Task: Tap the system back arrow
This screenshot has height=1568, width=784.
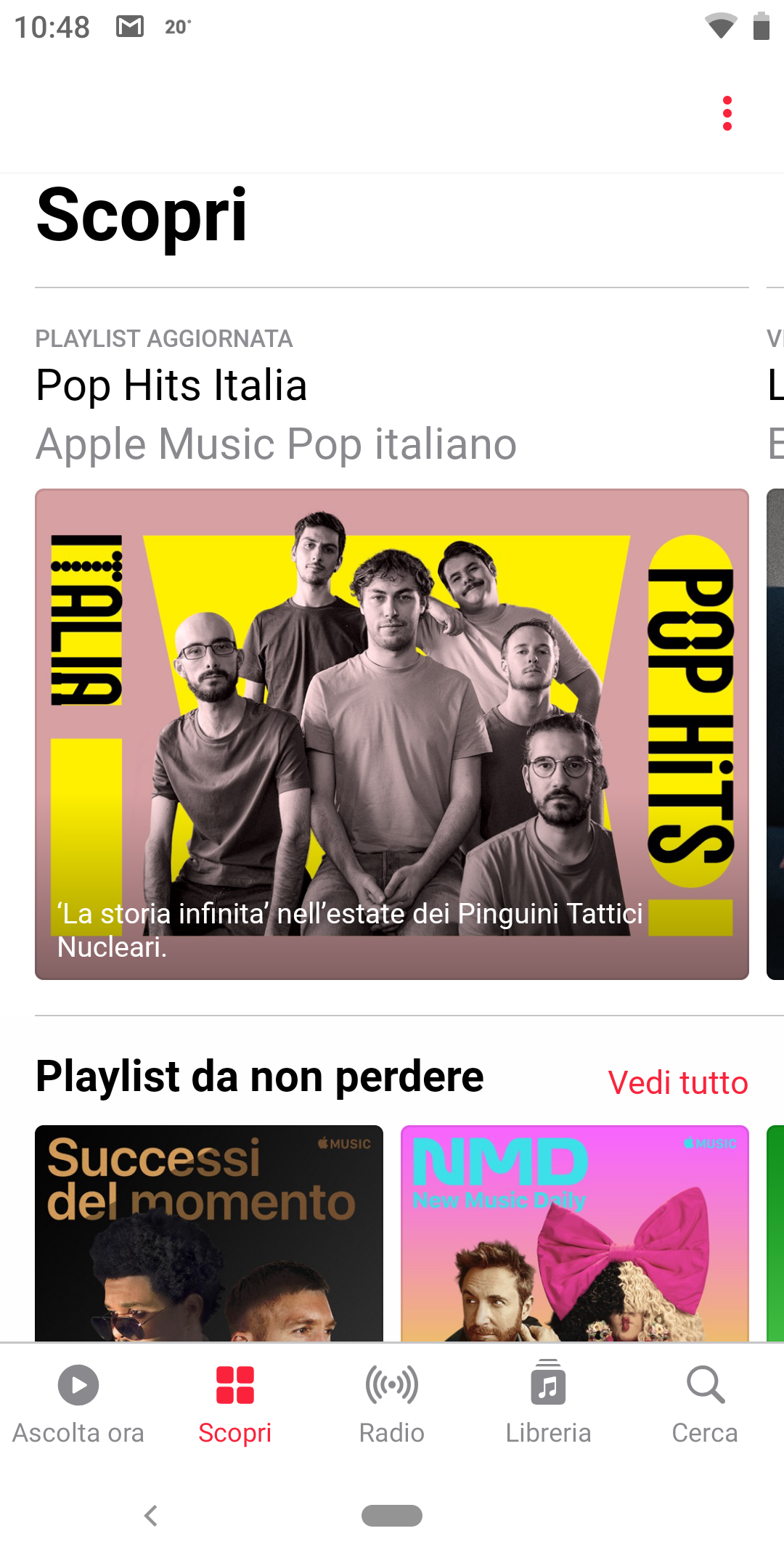Action: [151, 1516]
